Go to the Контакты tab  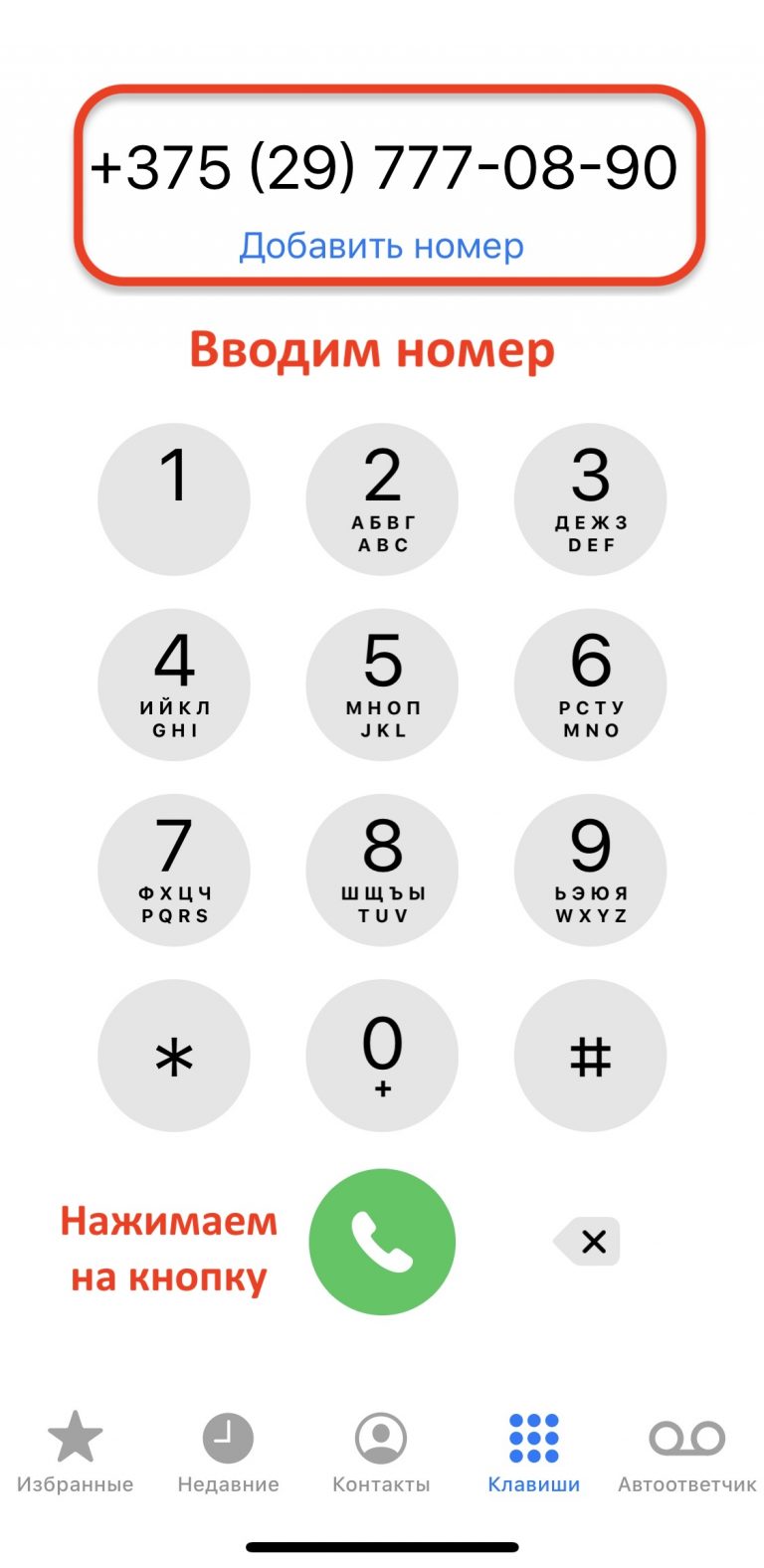381,1453
